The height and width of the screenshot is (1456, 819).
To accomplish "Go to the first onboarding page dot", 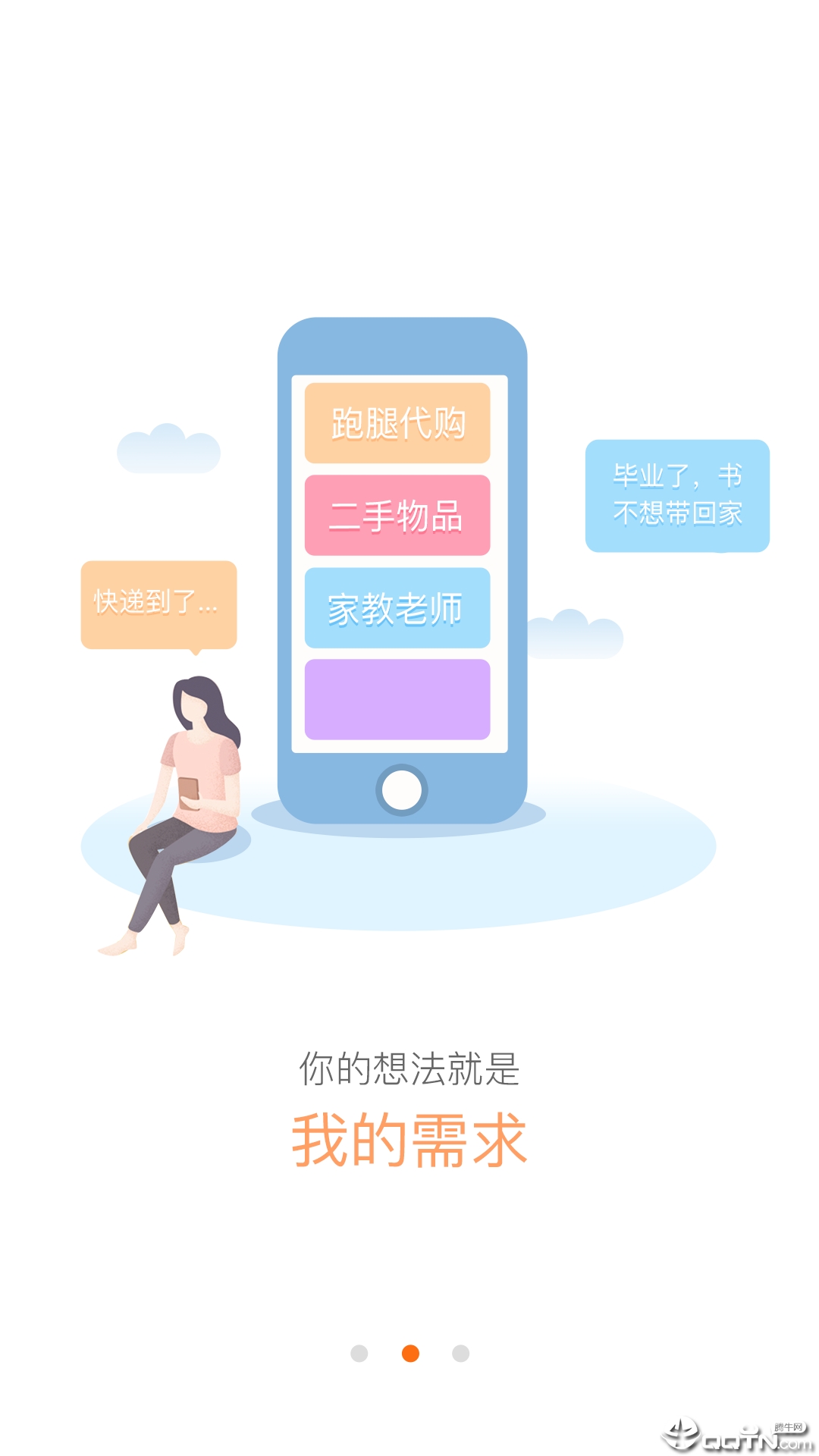I will 359,1354.
